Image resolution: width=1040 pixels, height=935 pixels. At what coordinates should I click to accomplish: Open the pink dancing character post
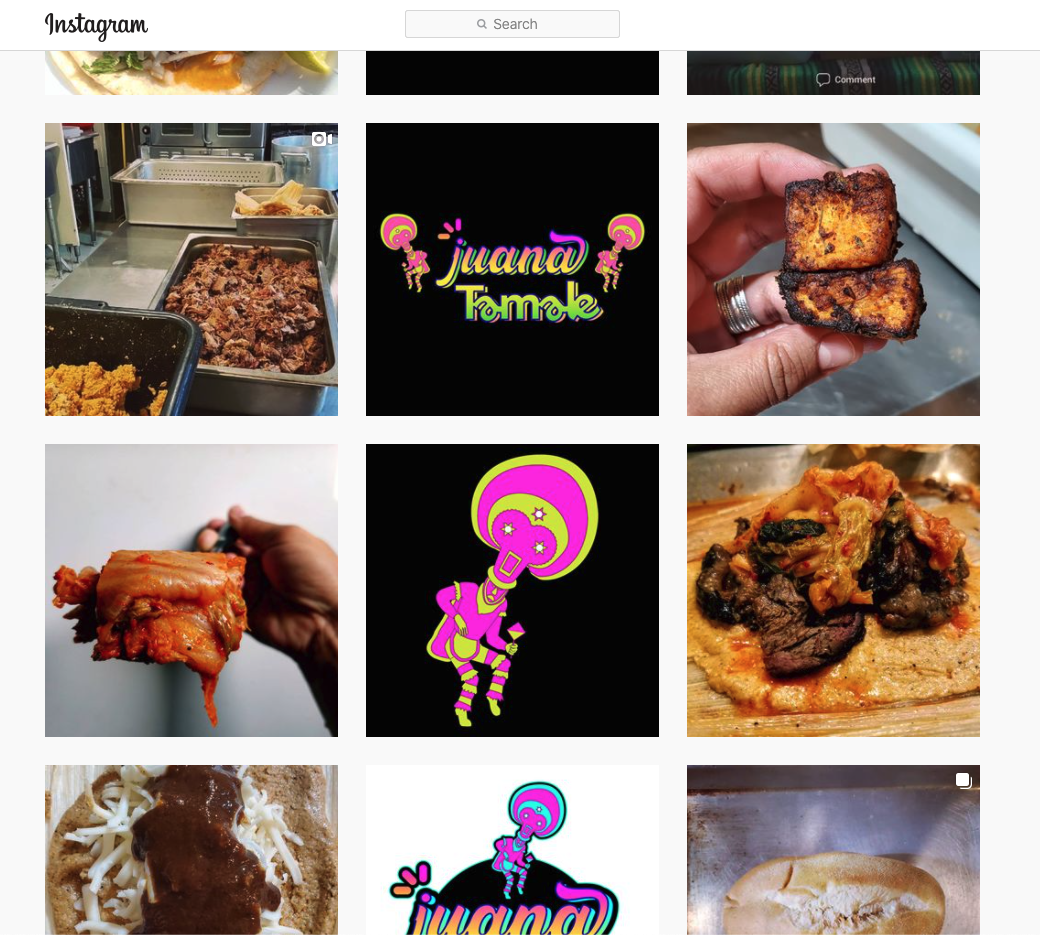pos(512,590)
